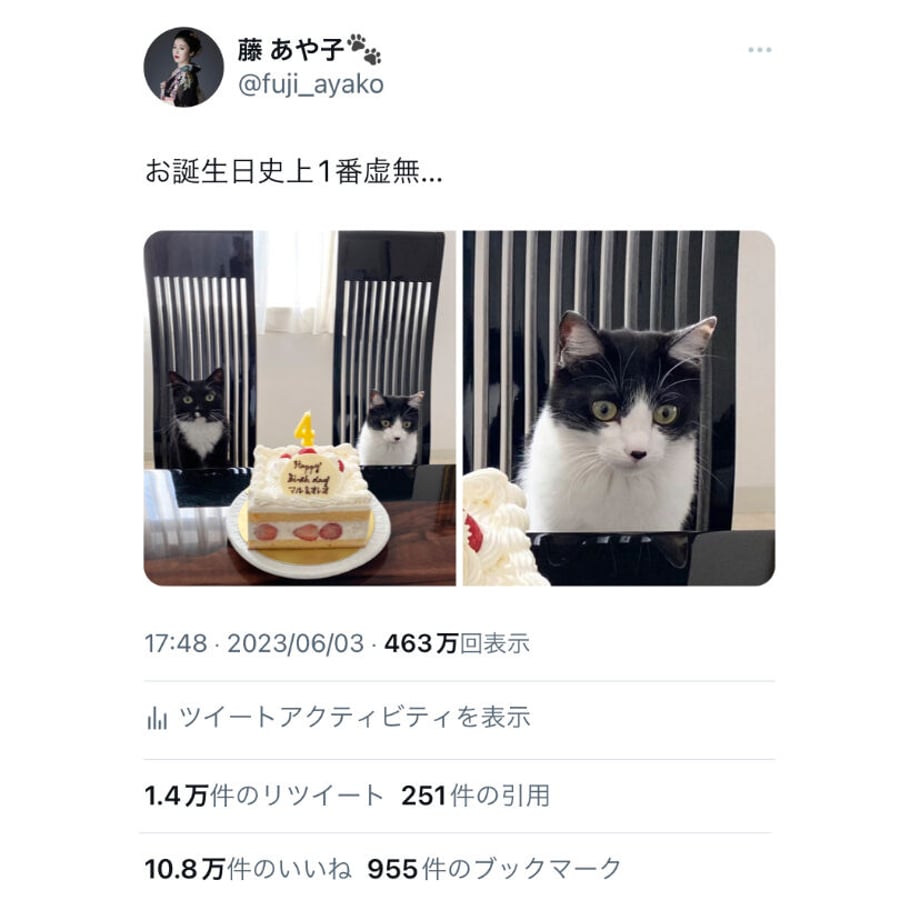920x920 pixels.
Task: Open the cake photo with two cats
Action: 299,408
